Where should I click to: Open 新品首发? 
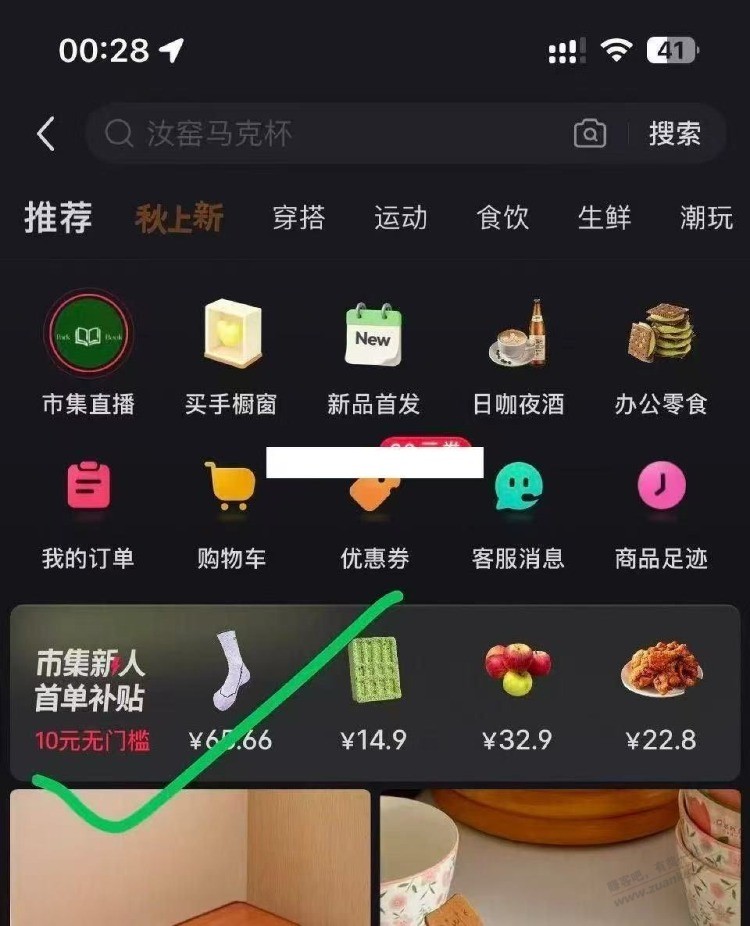click(374, 355)
